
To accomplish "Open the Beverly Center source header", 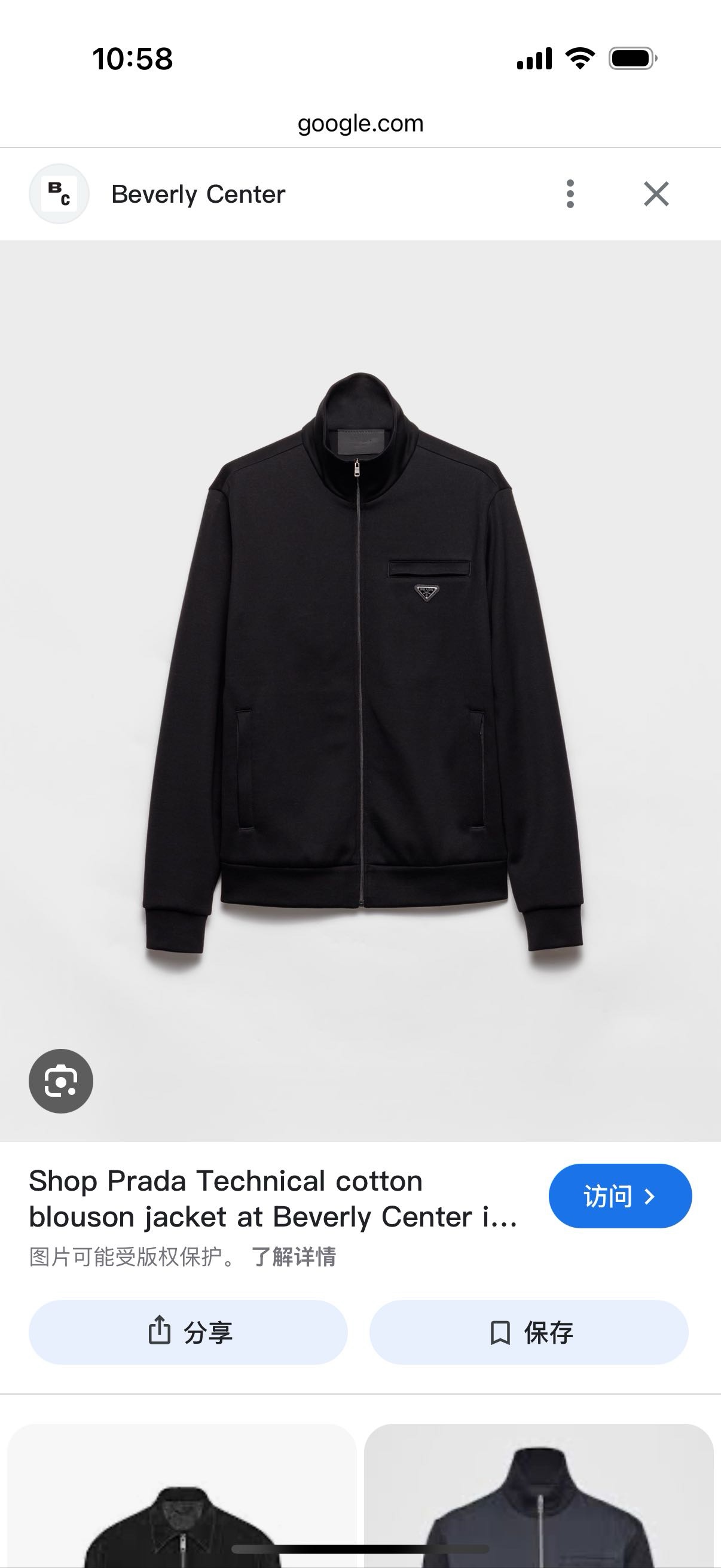I will 198,194.
